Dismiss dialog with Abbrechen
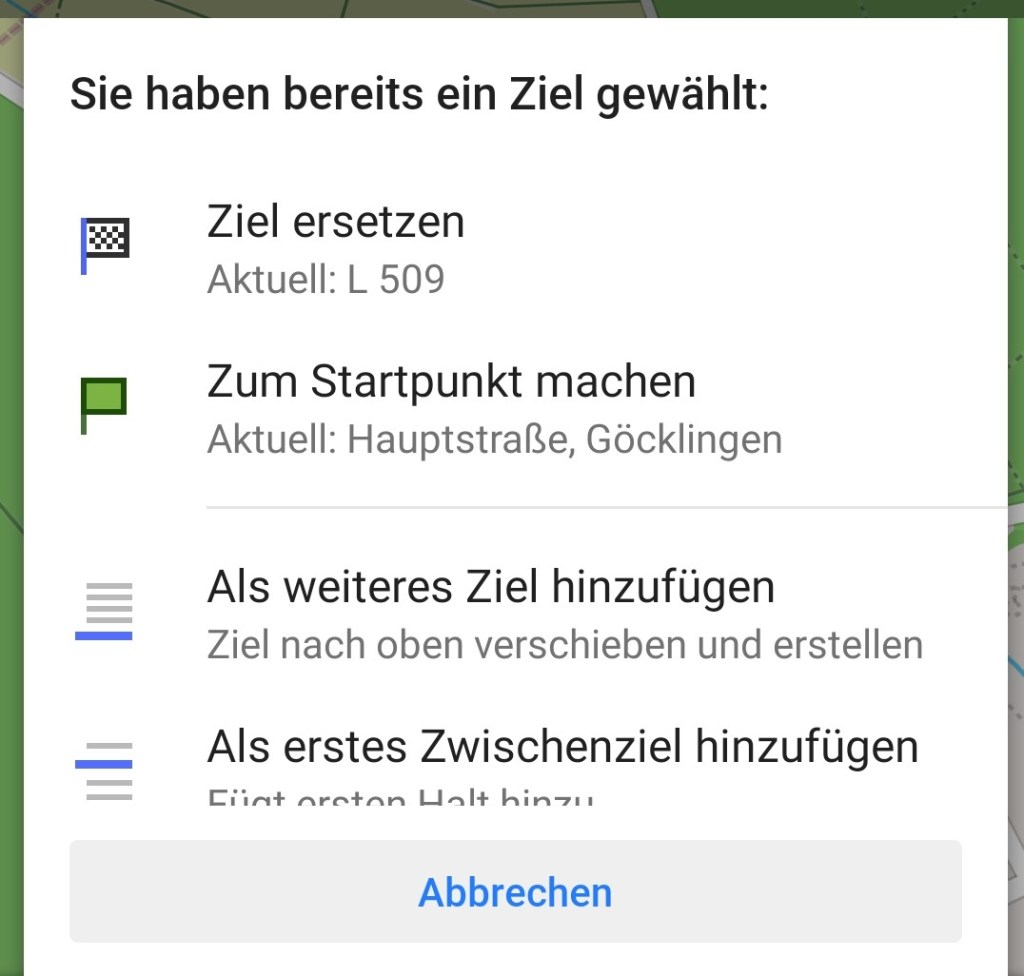Image resolution: width=1024 pixels, height=976 pixels. click(x=515, y=892)
